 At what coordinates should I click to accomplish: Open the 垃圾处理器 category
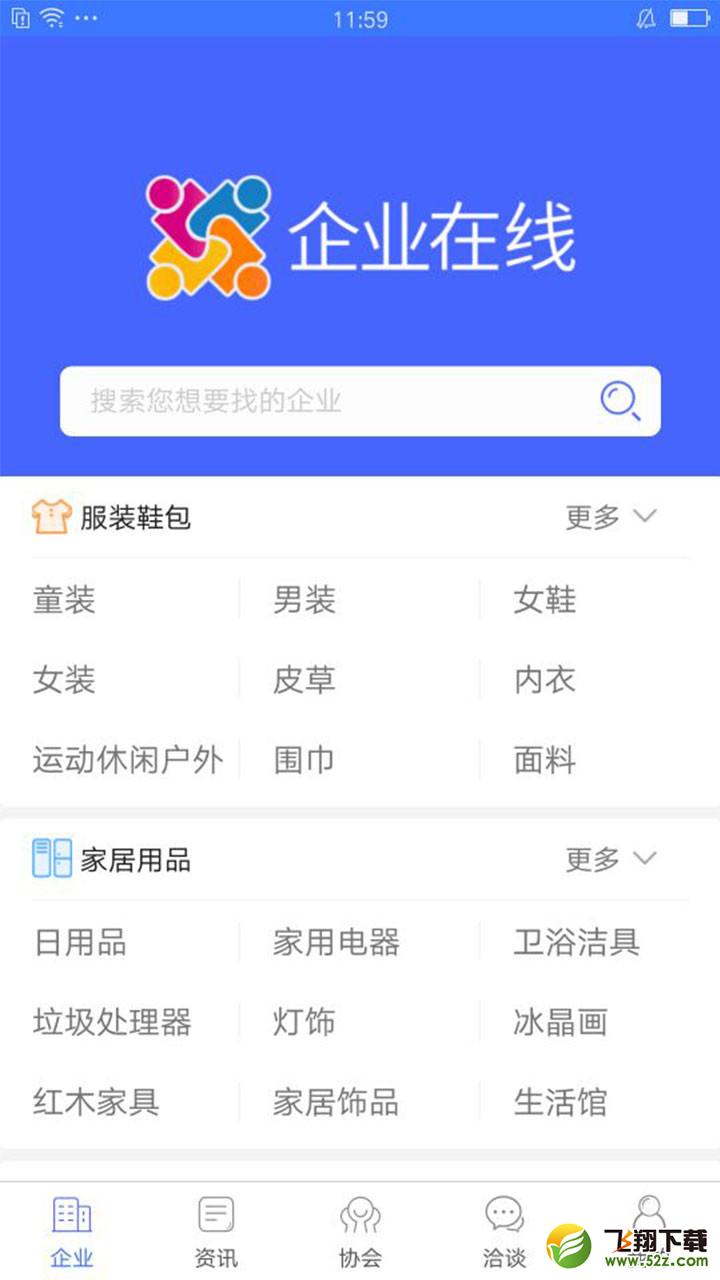click(112, 1022)
